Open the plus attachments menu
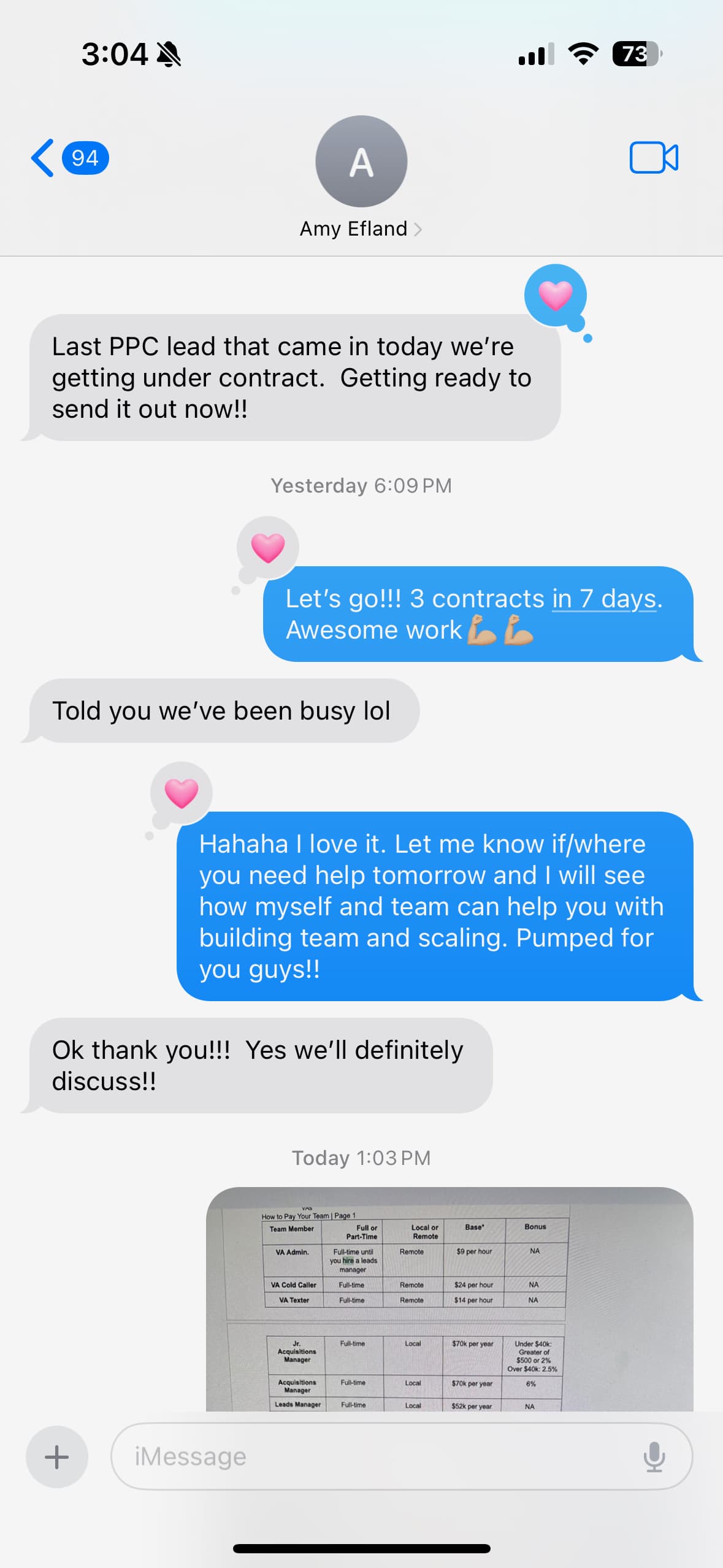The image size is (723, 1568). (x=57, y=1457)
